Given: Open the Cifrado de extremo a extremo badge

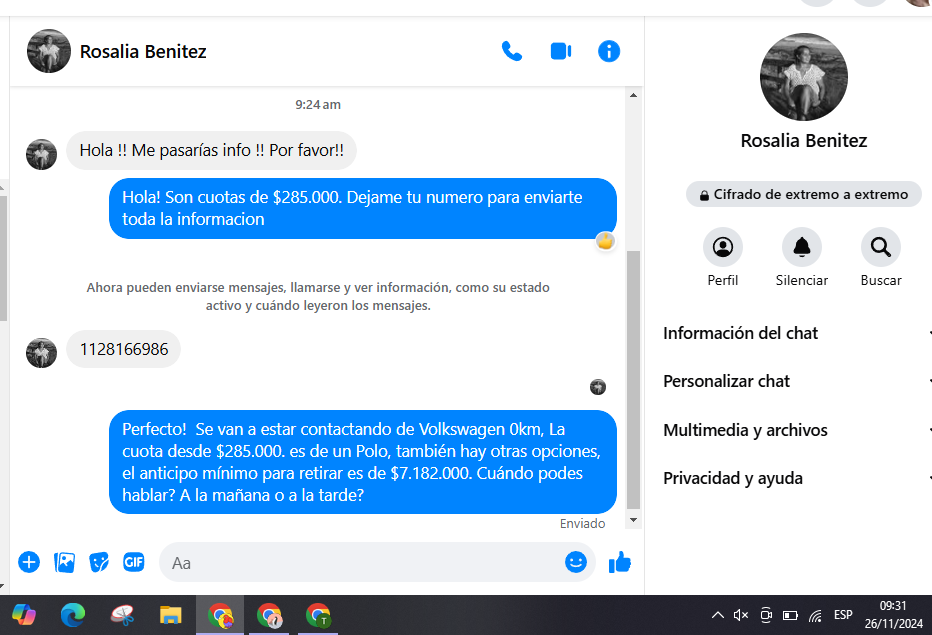Looking at the screenshot, I should click(x=804, y=194).
